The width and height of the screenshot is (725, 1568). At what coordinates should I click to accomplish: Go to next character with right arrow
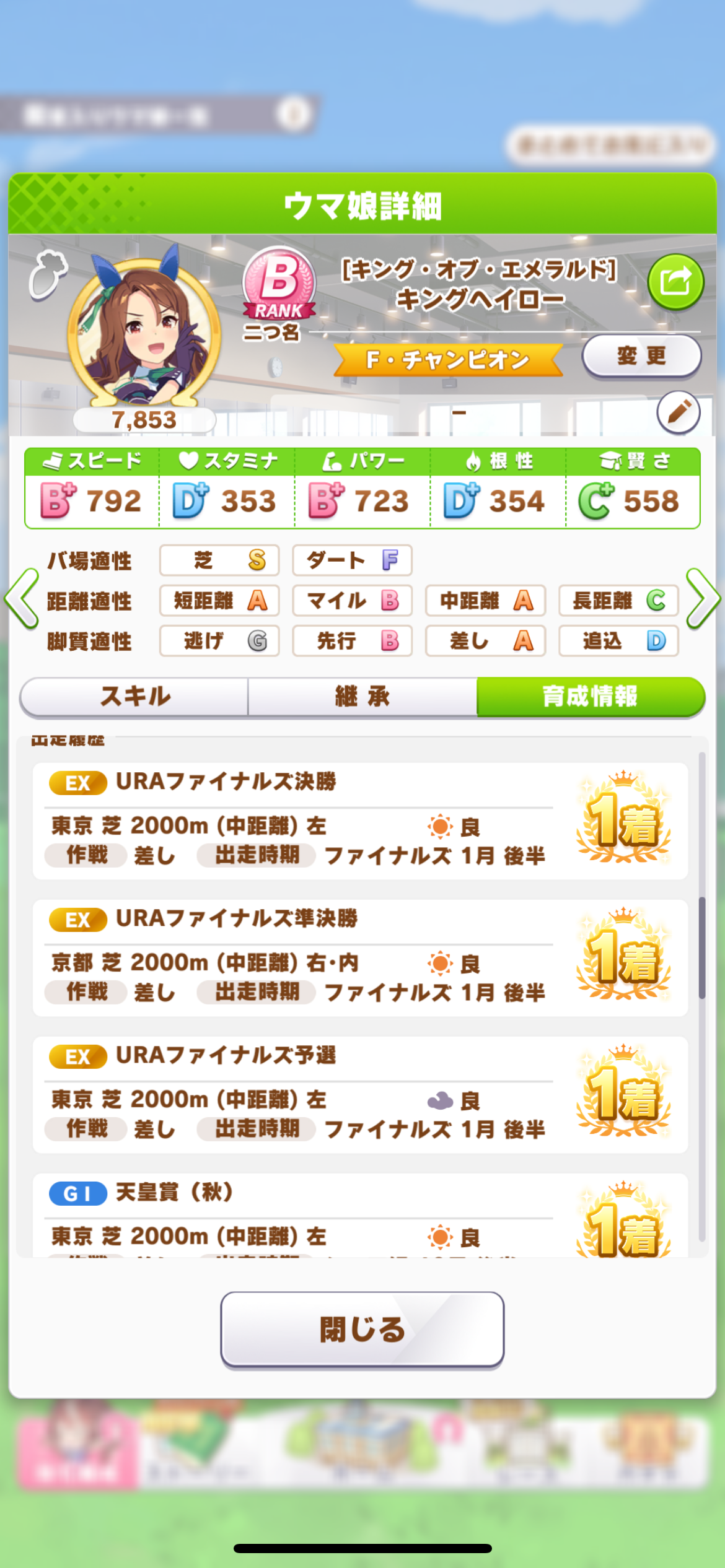703,599
